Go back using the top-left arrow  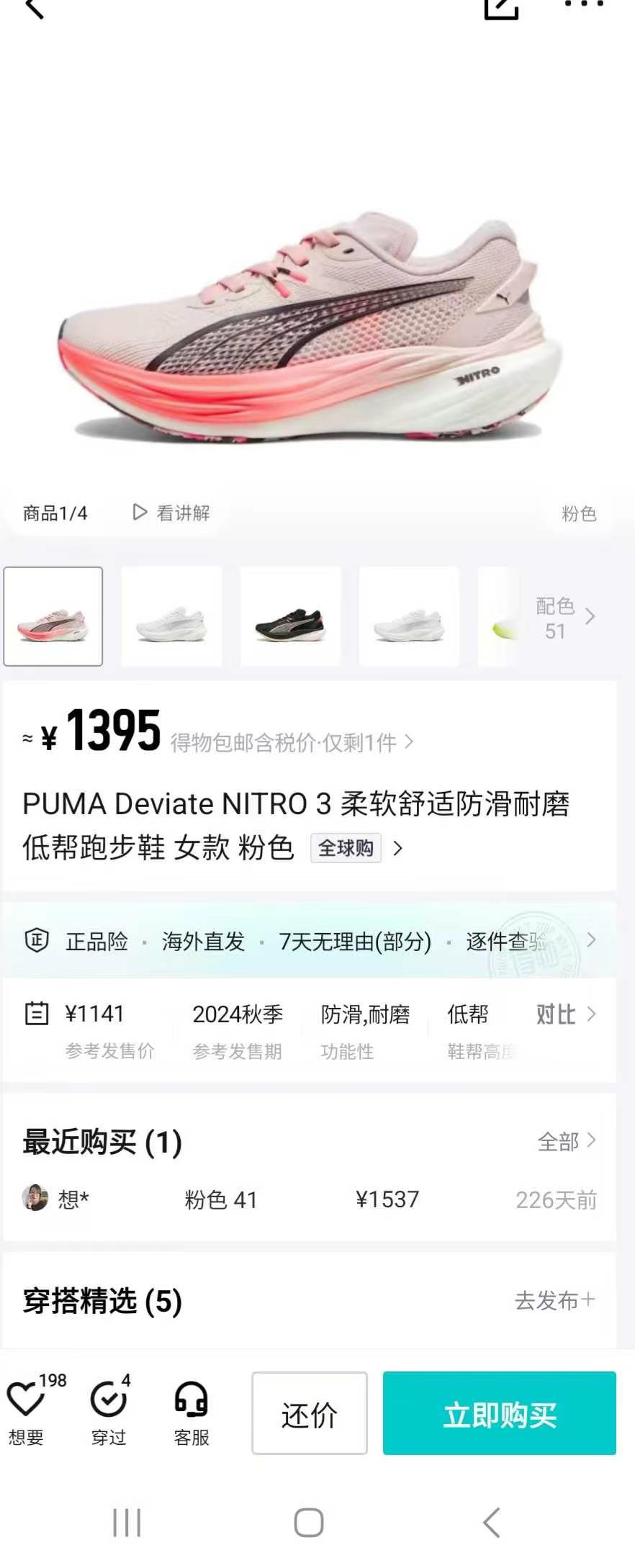34,9
